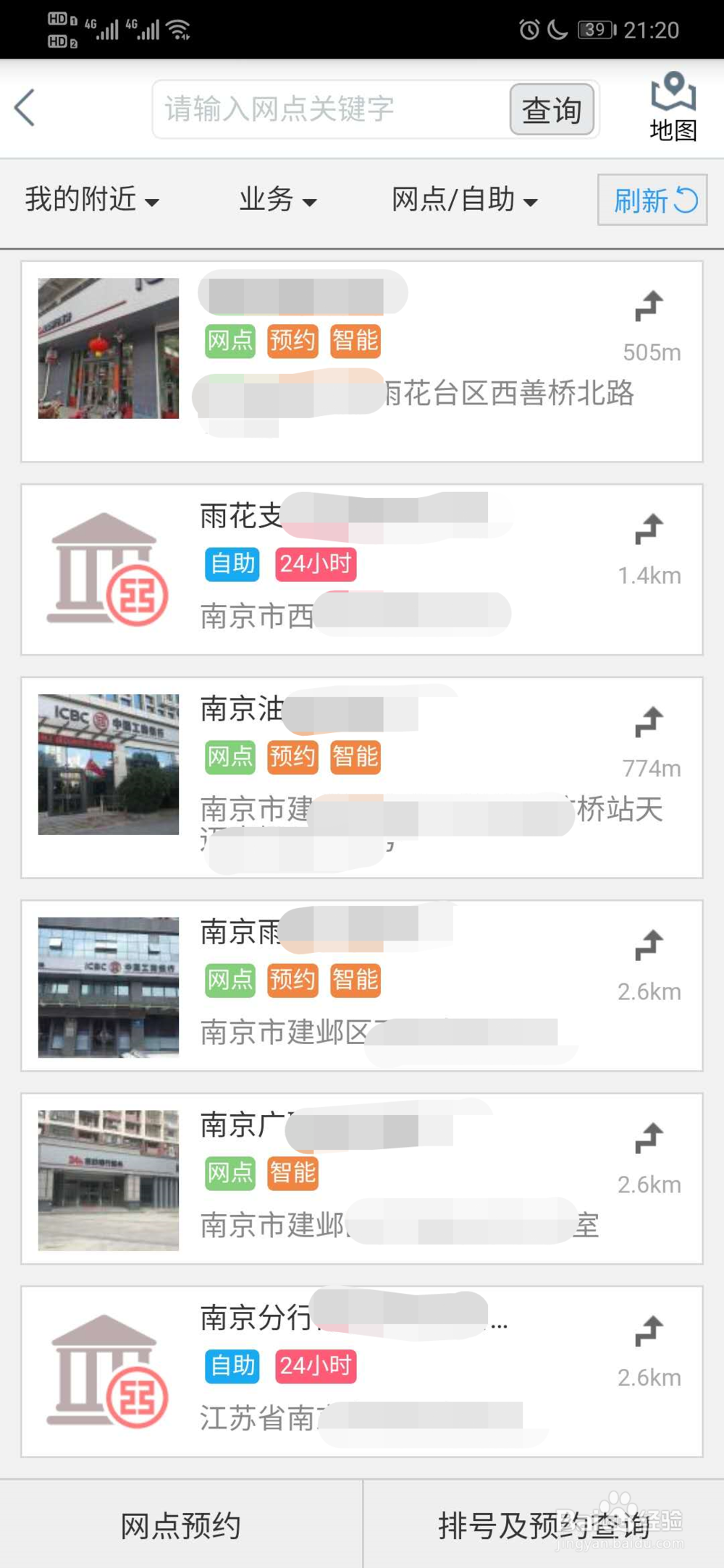The height and width of the screenshot is (1568, 724).
Task: Refresh the list with 刷新
Action: (652, 200)
